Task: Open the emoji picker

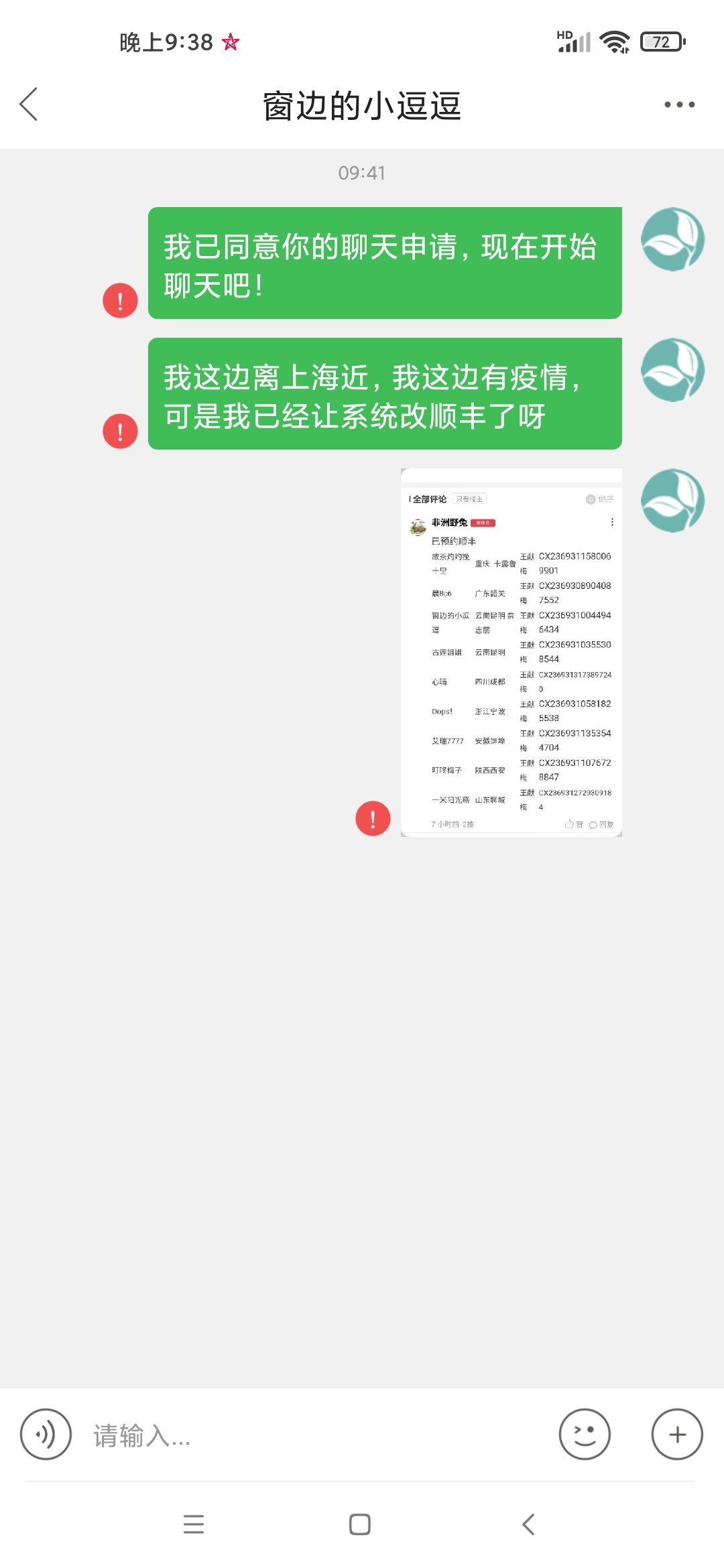Action: click(585, 1434)
